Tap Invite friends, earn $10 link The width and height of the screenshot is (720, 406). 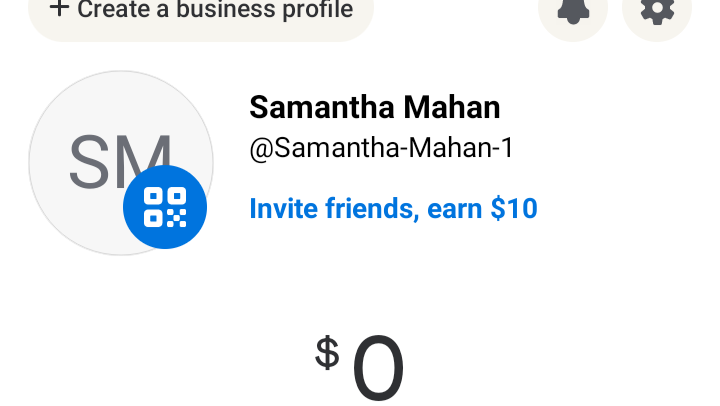point(393,209)
